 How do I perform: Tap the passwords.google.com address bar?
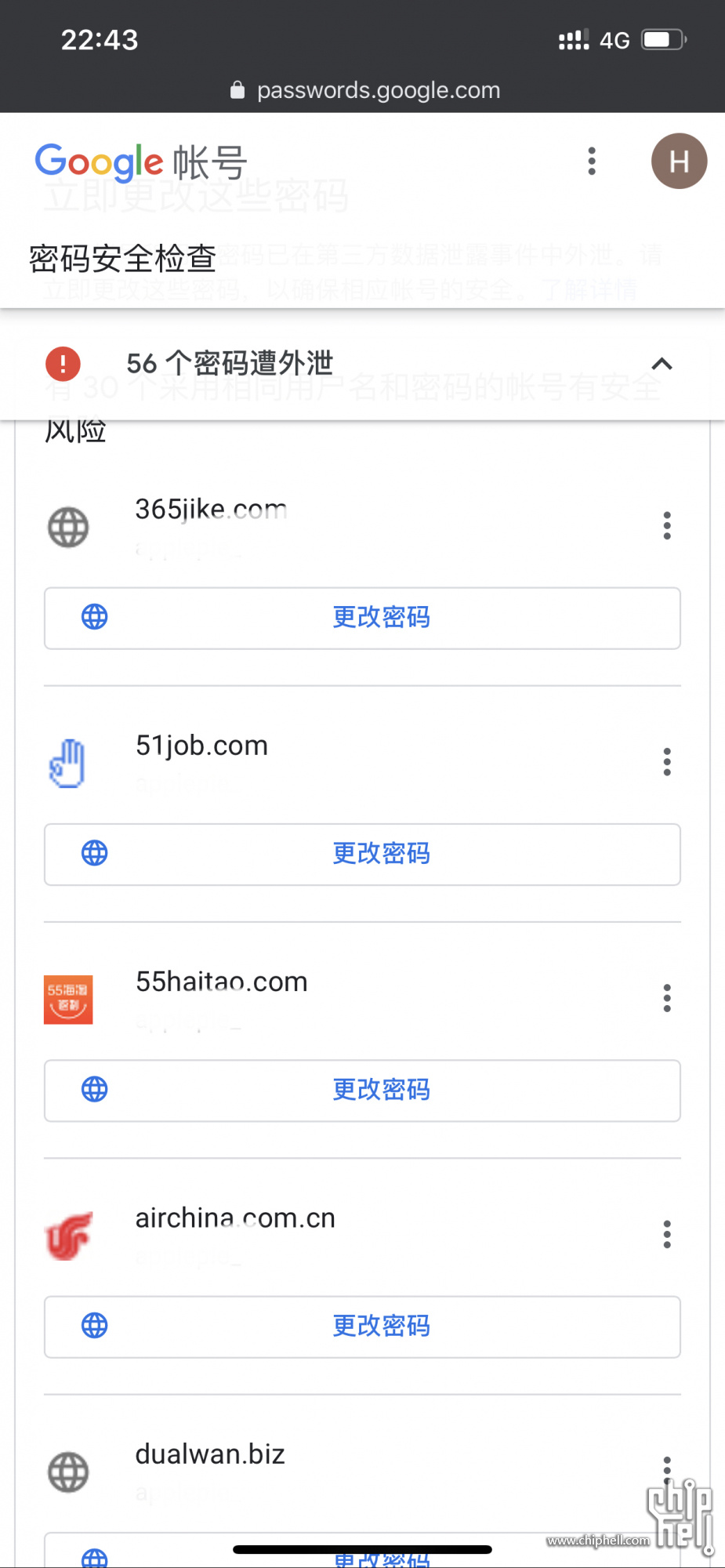click(365, 90)
